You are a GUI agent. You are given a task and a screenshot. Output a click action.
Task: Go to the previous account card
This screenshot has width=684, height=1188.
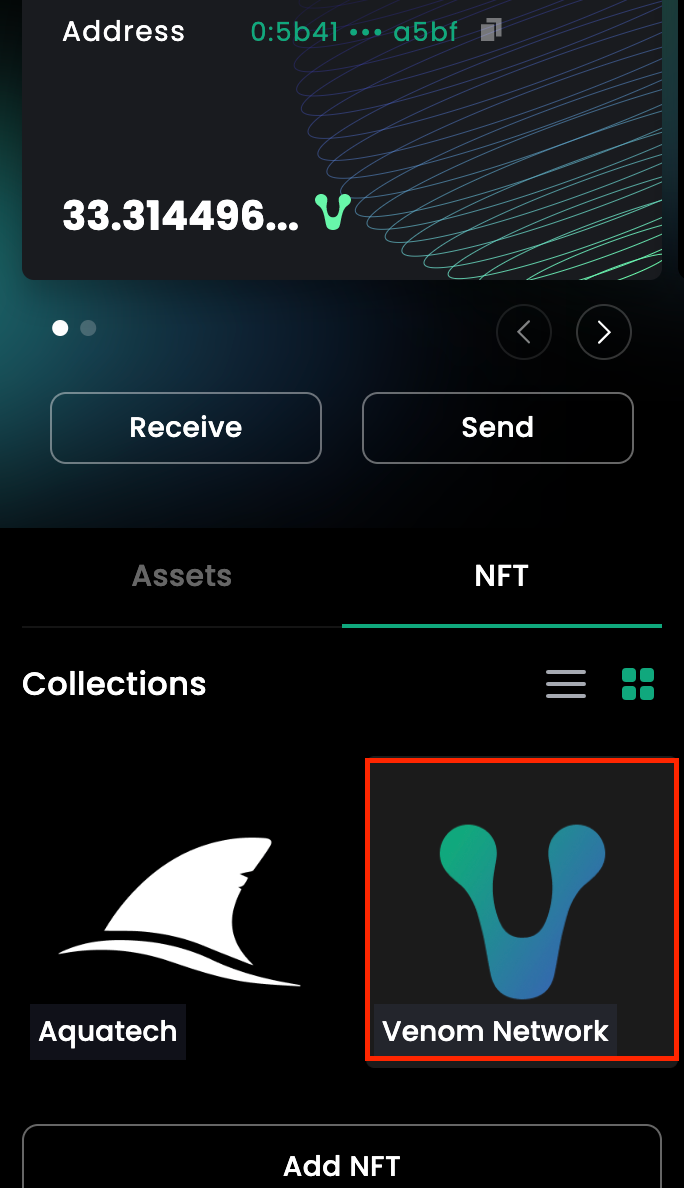pos(524,332)
